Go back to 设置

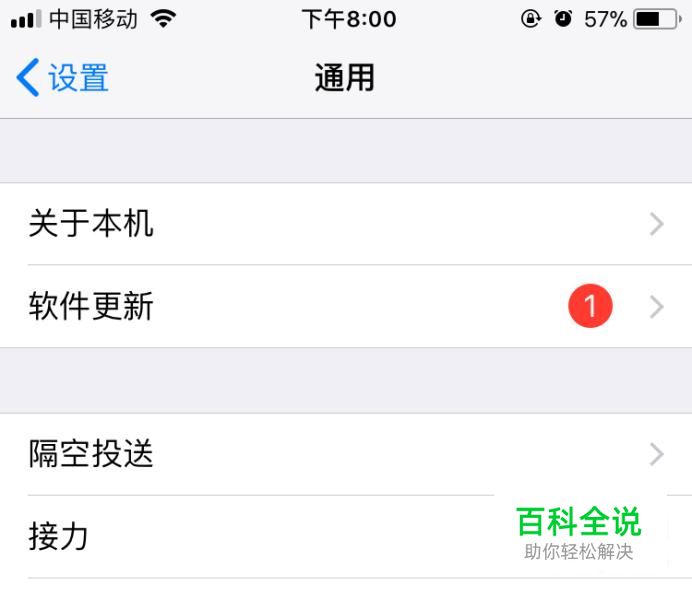pyautogui.click(x=62, y=78)
